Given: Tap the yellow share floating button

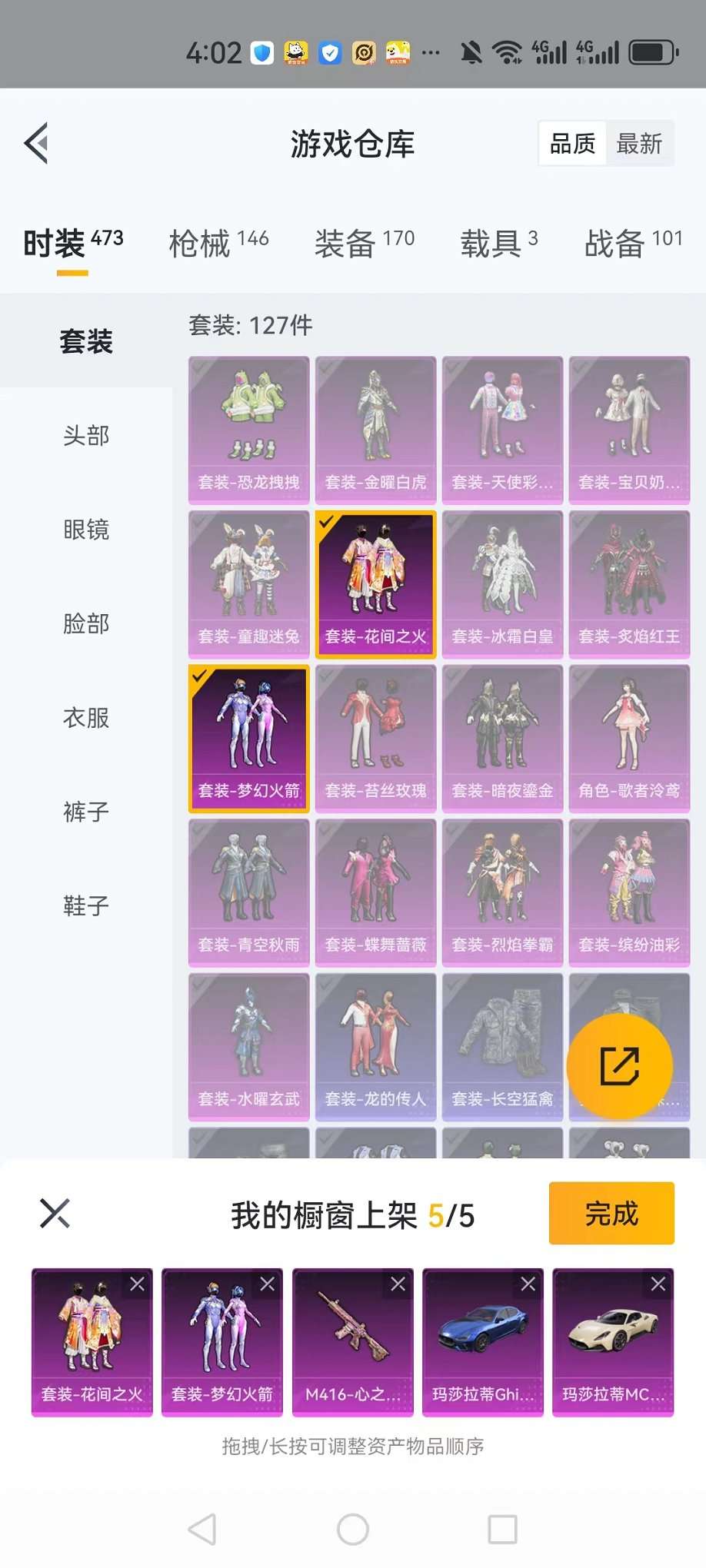Looking at the screenshot, I should [x=619, y=1066].
